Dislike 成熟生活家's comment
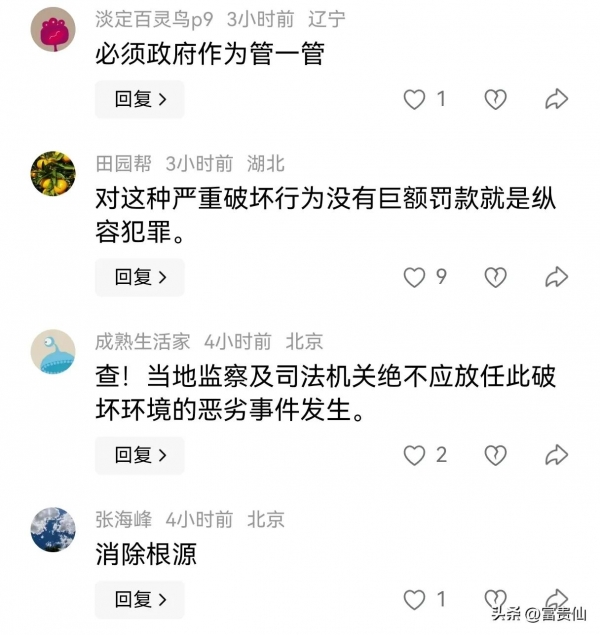This screenshot has height=635, width=600. (495, 455)
